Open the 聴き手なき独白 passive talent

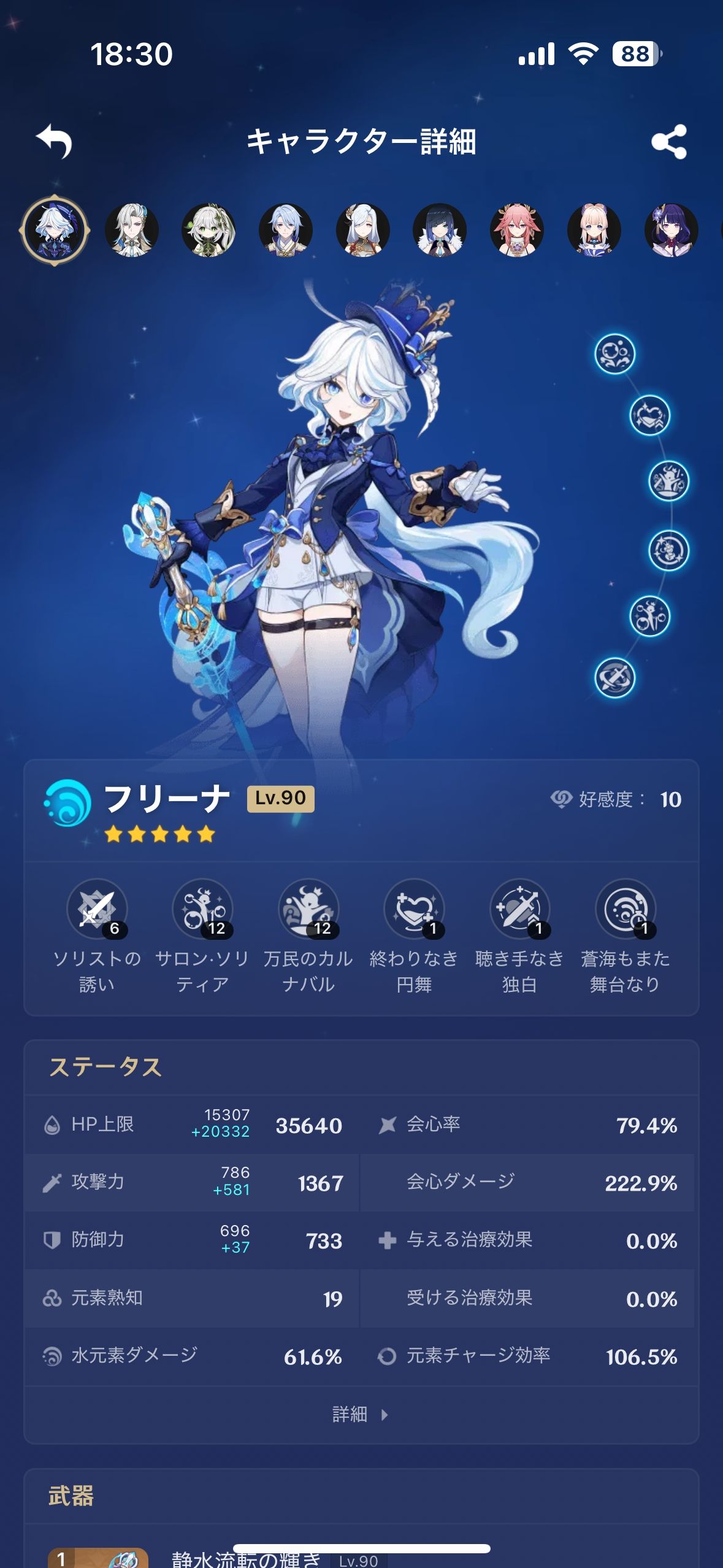tap(519, 909)
